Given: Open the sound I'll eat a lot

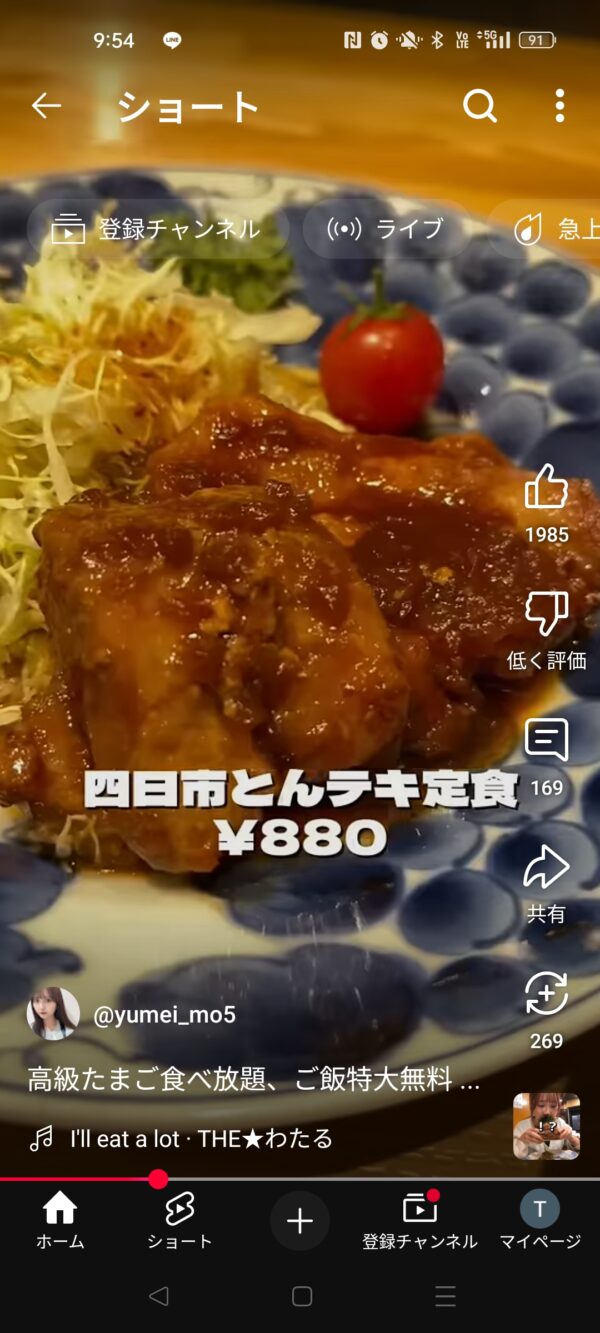Looking at the screenshot, I should [x=200, y=1138].
